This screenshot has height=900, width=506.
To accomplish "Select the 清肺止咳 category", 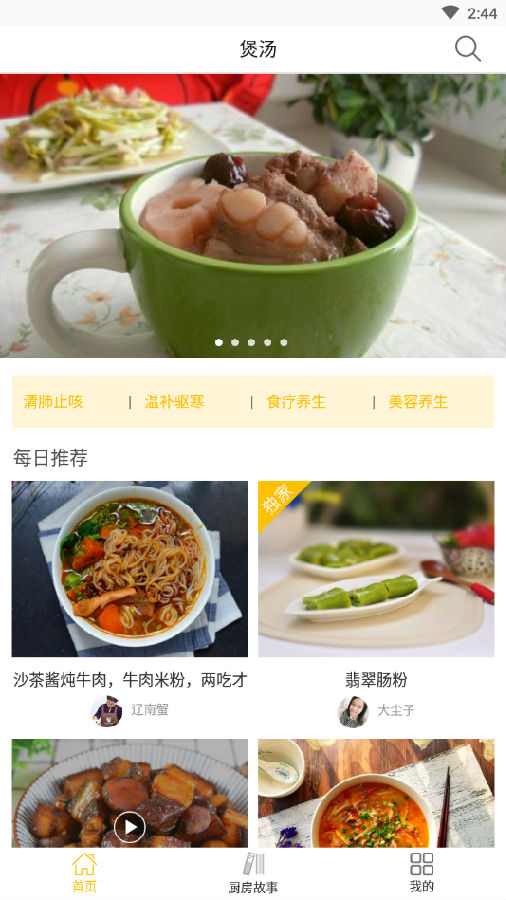I will 53,402.
